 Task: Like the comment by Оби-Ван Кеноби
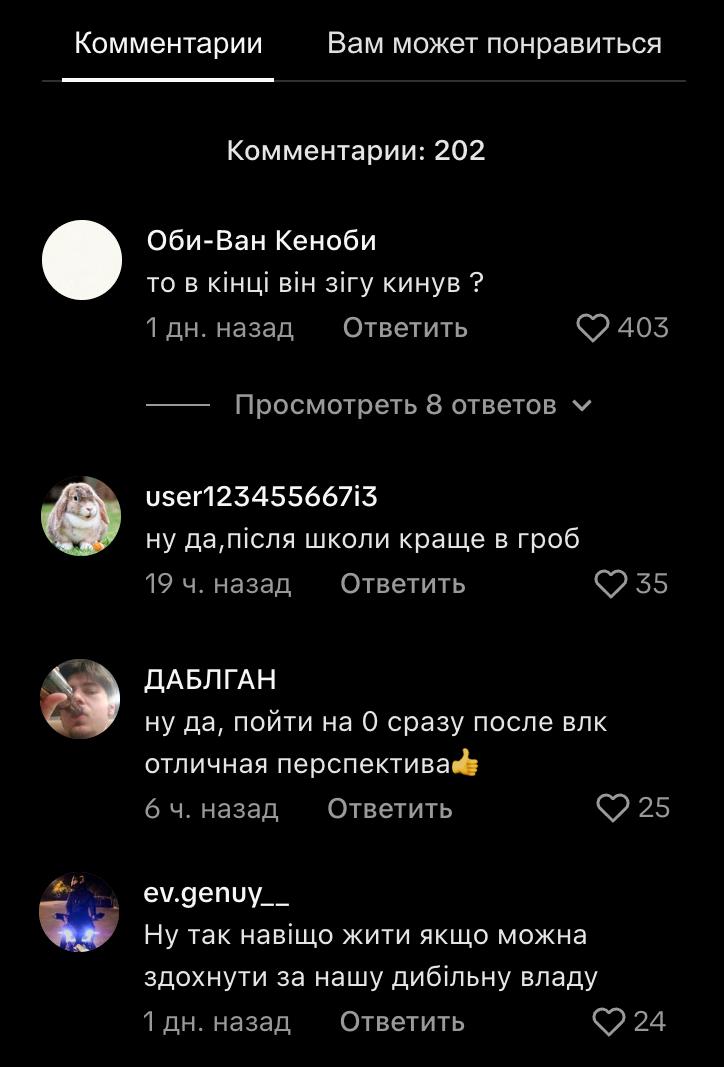tap(592, 327)
